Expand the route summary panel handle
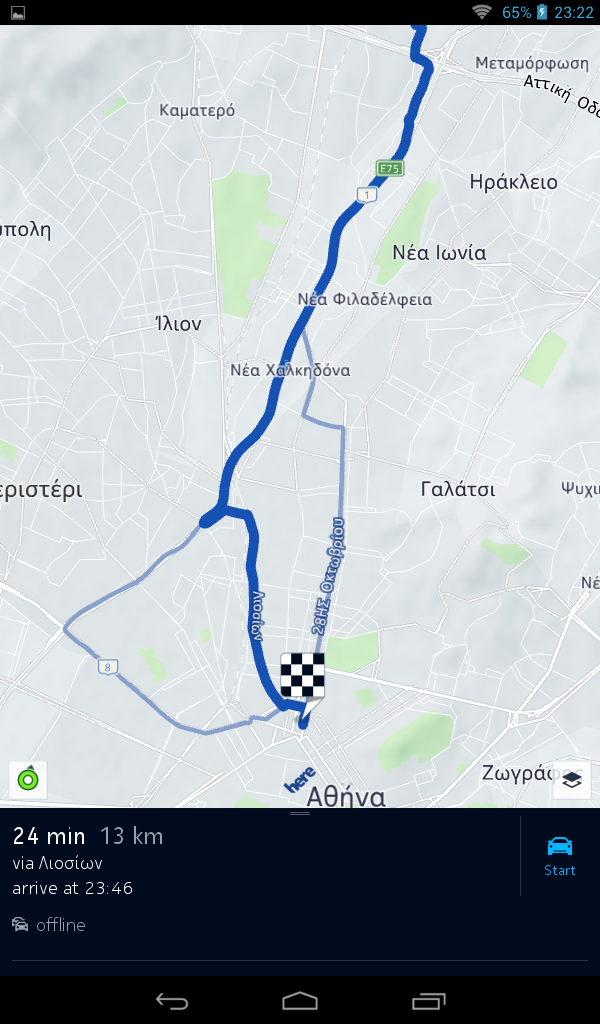Viewport: 600px width, 1024px height. [300, 813]
